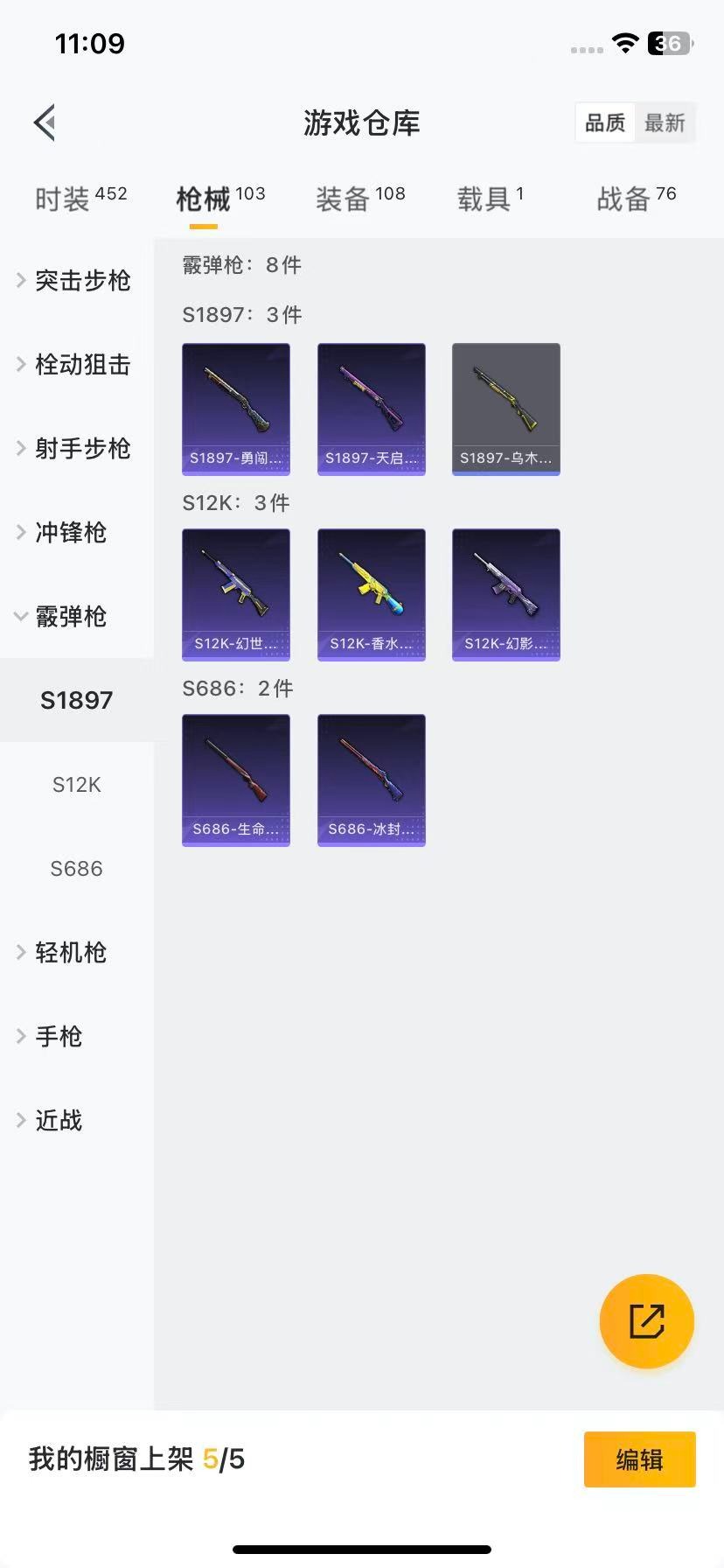Expand the 突击步枪 category
Image resolution: width=724 pixels, height=1568 pixels.
click(80, 281)
